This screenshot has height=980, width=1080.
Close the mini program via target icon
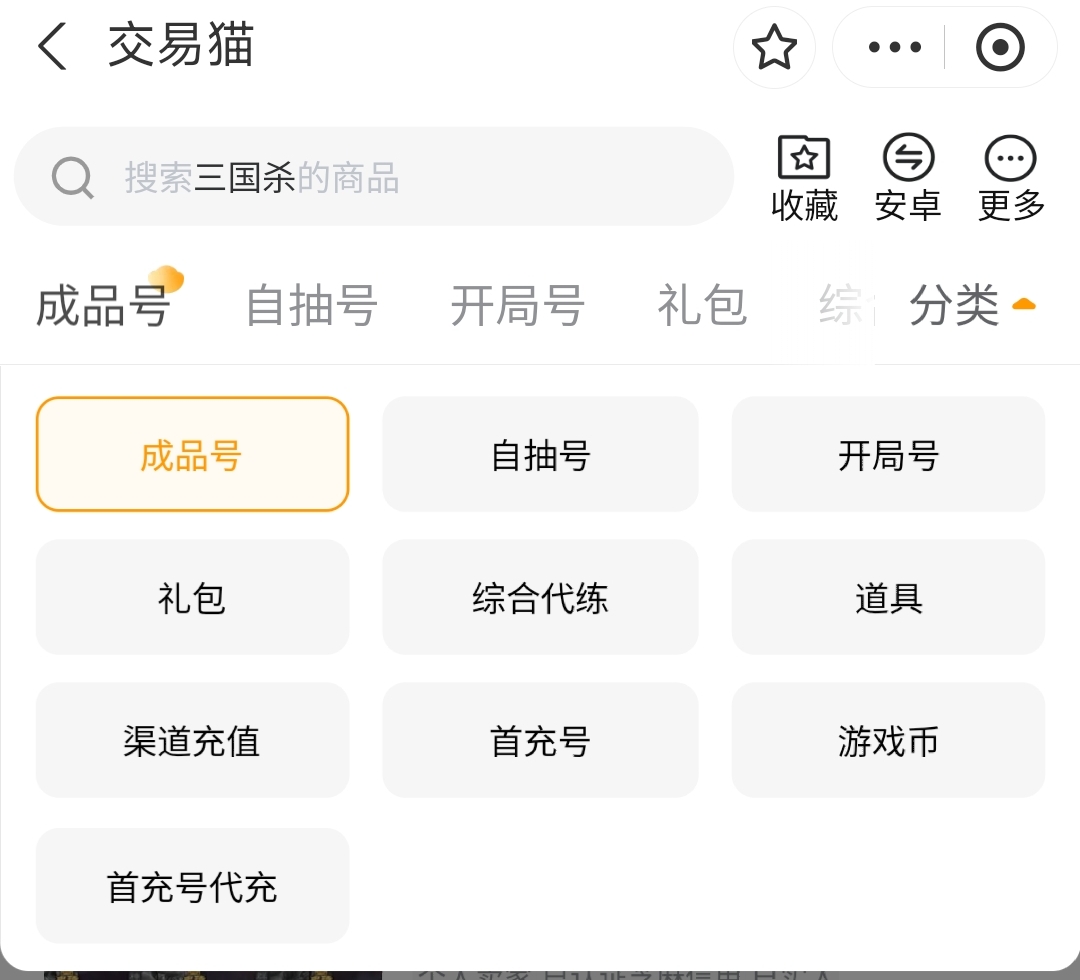pos(1000,47)
